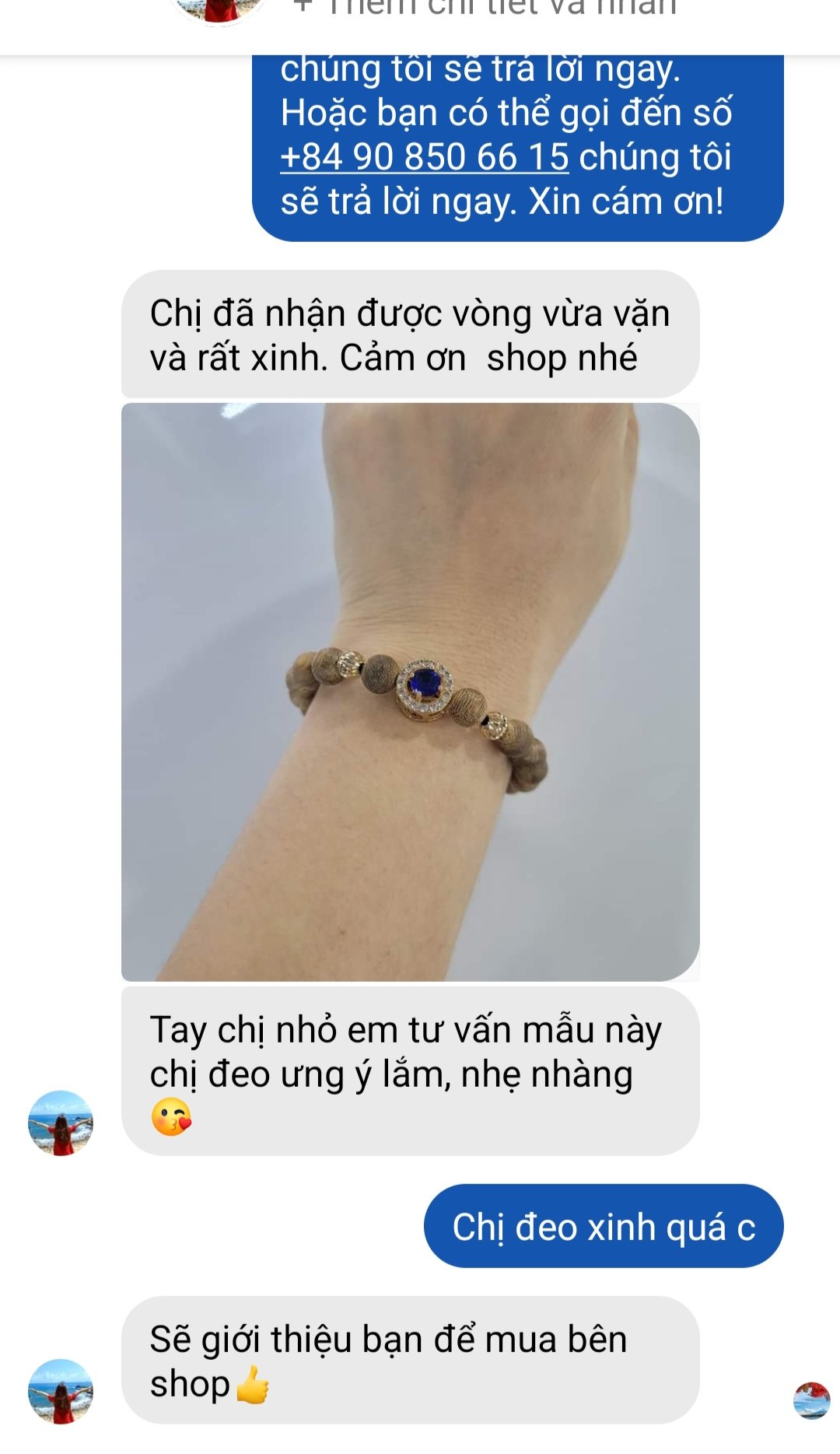
Task: Call the phone number +84 90 850 66 15
Action: (x=424, y=157)
